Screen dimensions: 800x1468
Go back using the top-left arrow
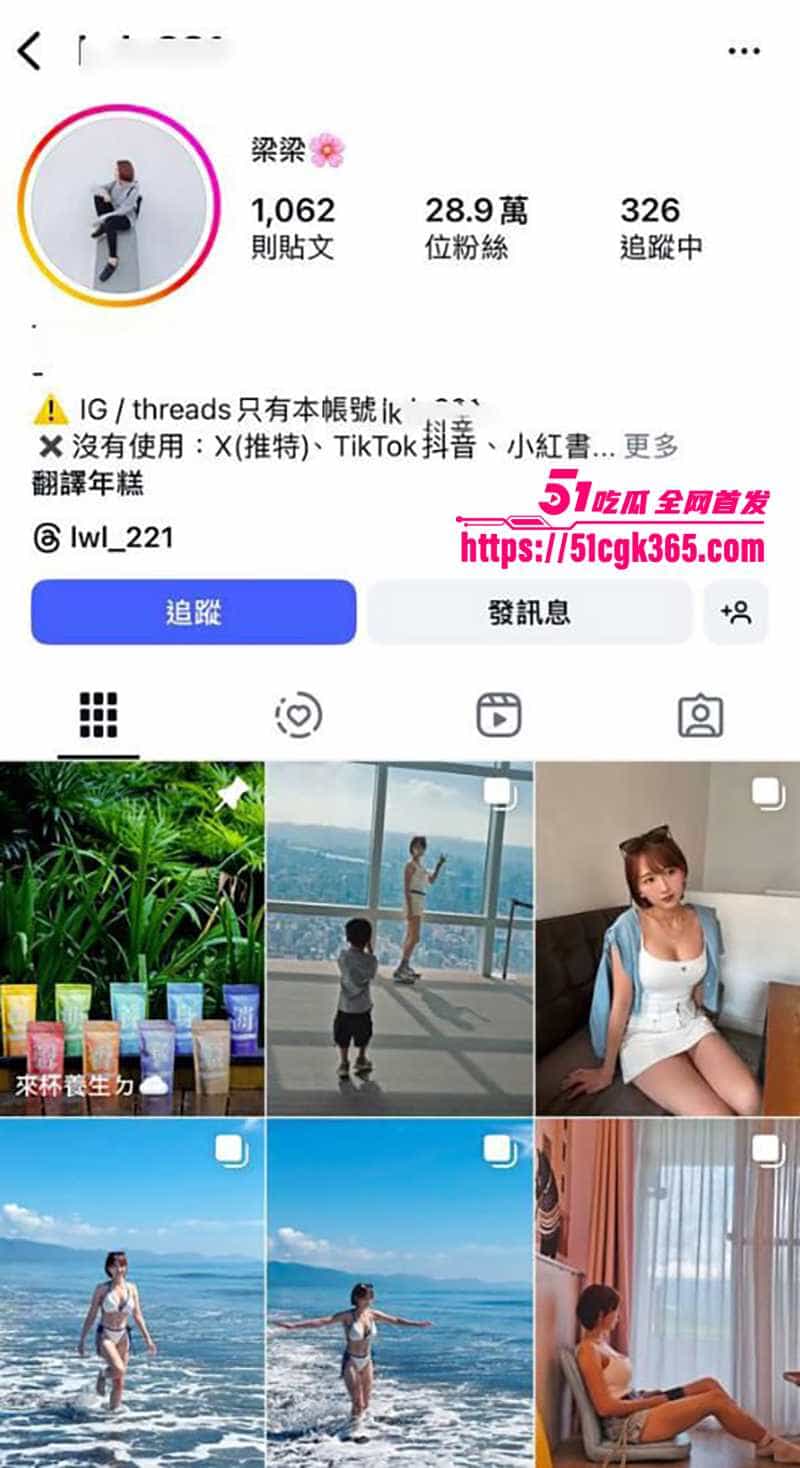[x=30, y=51]
